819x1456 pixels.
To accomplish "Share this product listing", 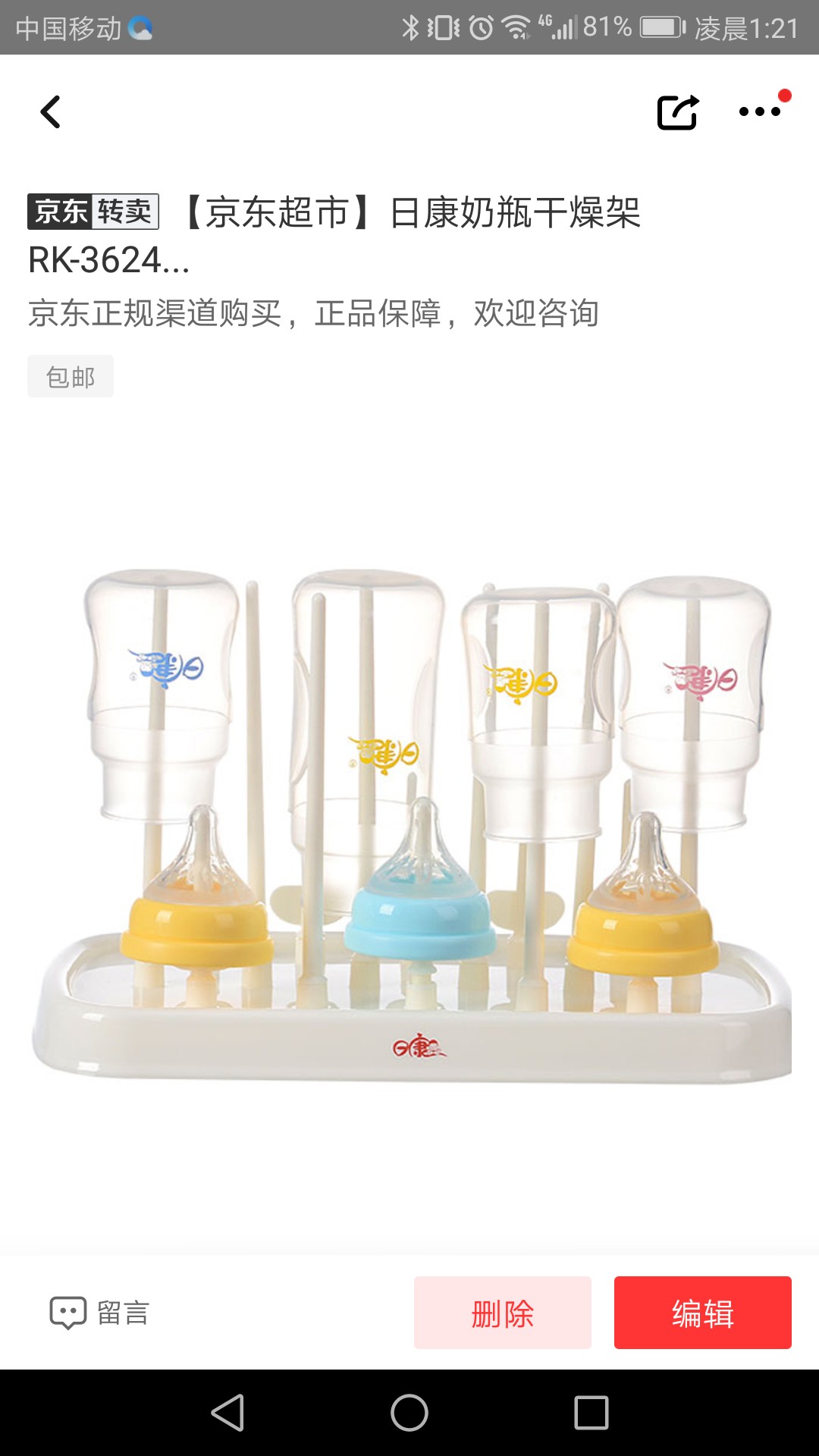I will pyautogui.click(x=677, y=112).
